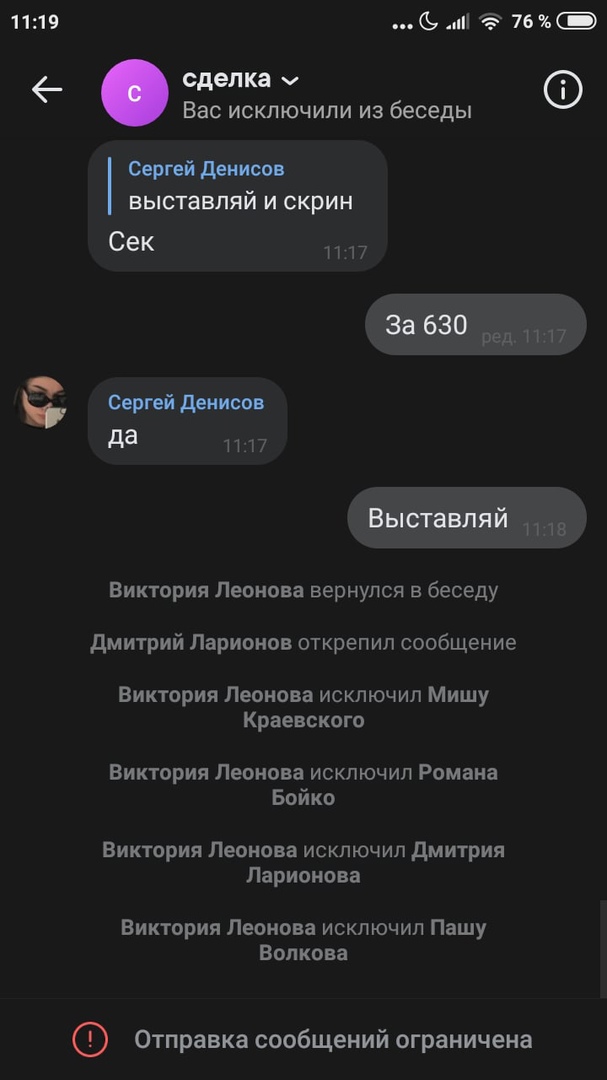This screenshot has width=607, height=1080.
Task: Open Виктория Леонова from вернулся в беседу
Action: pos(206,590)
